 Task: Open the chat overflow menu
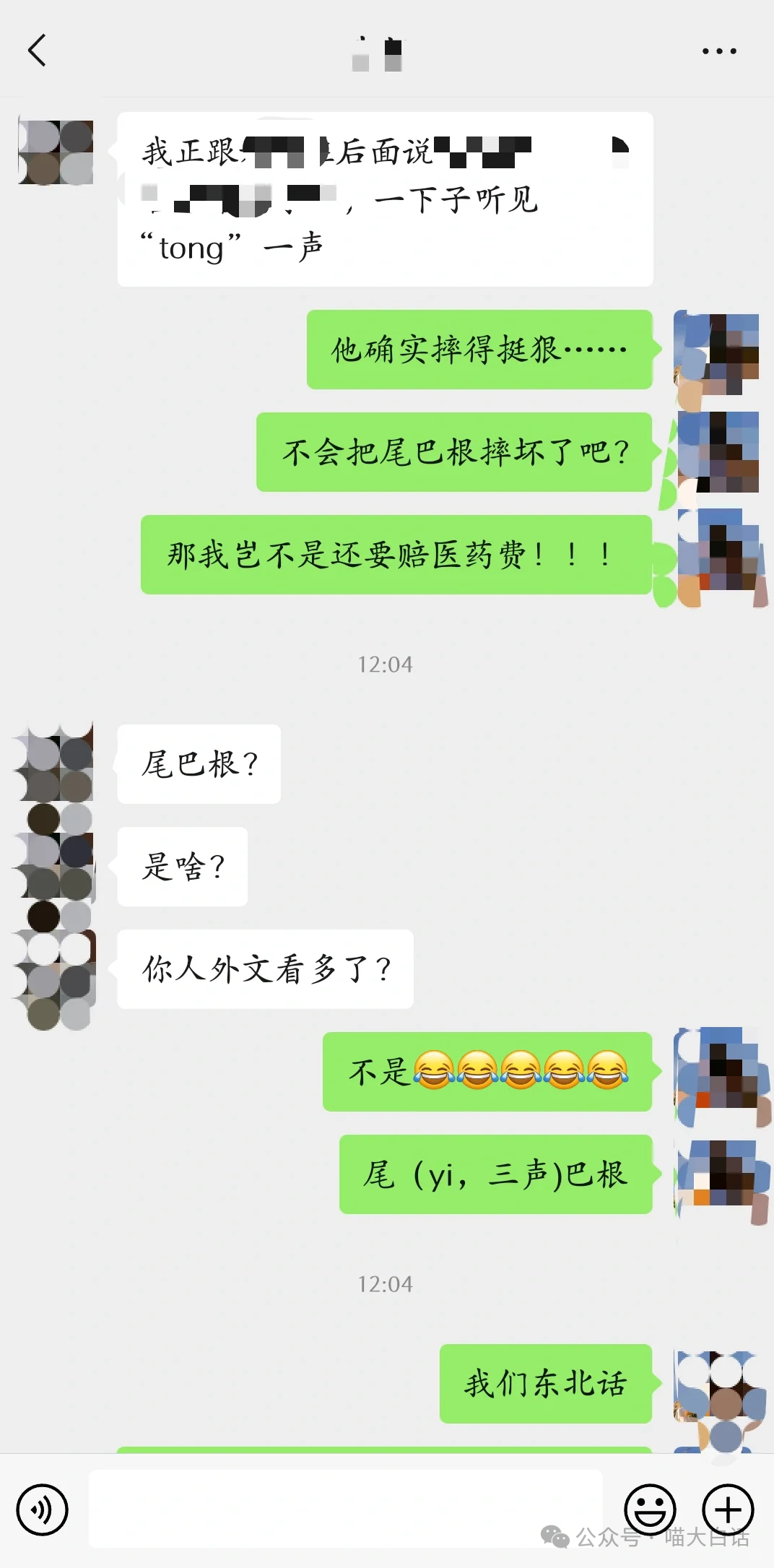[719, 51]
